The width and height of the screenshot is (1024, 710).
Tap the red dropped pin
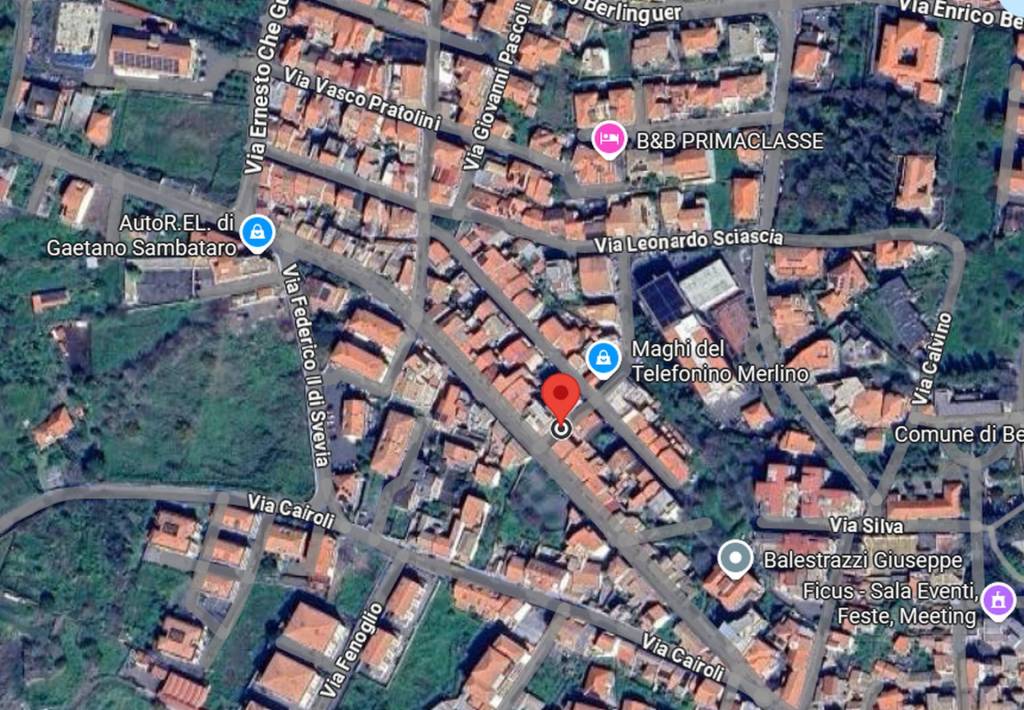click(561, 400)
